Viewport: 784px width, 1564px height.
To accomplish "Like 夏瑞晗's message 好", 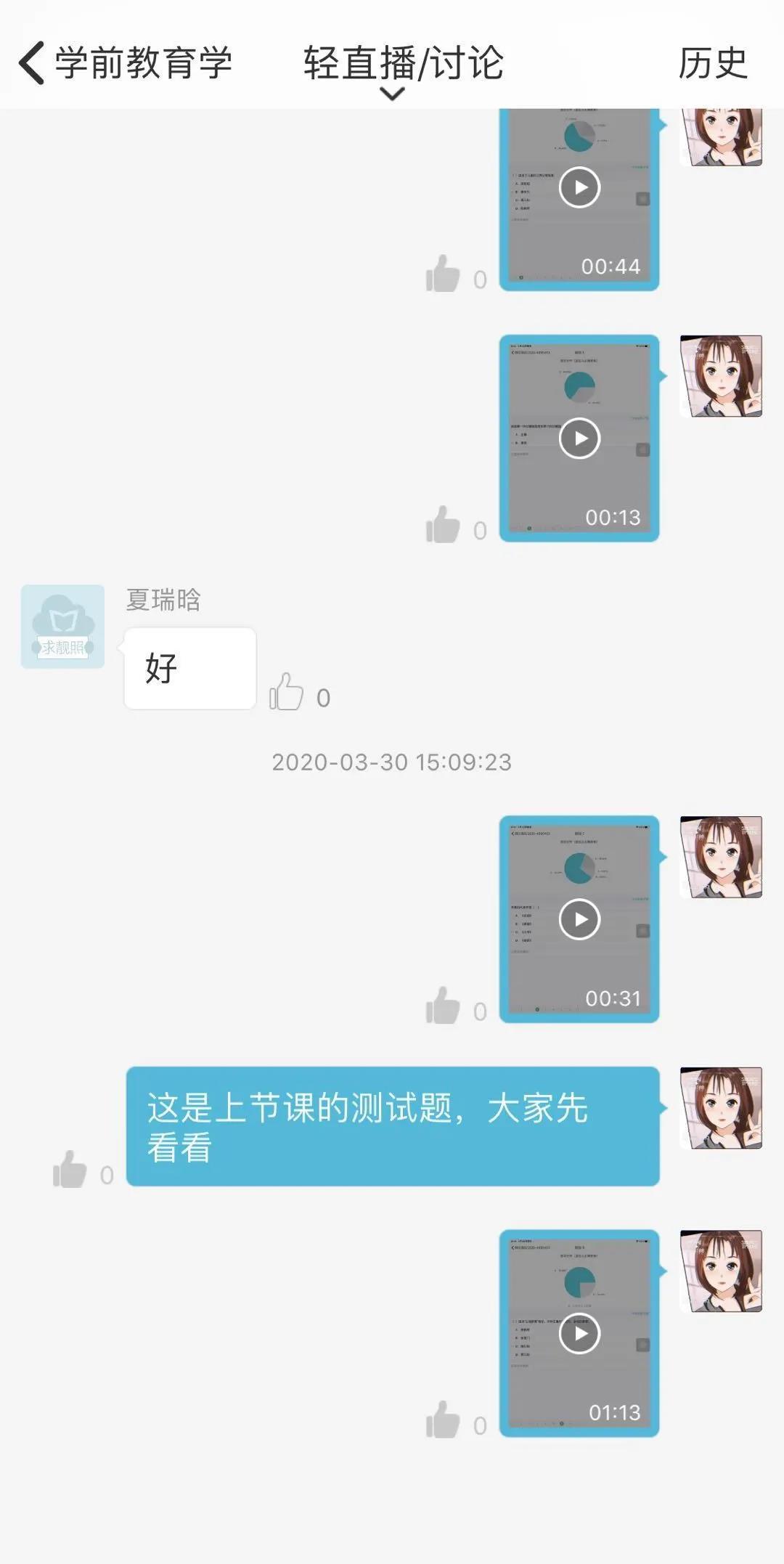I will point(287,692).
